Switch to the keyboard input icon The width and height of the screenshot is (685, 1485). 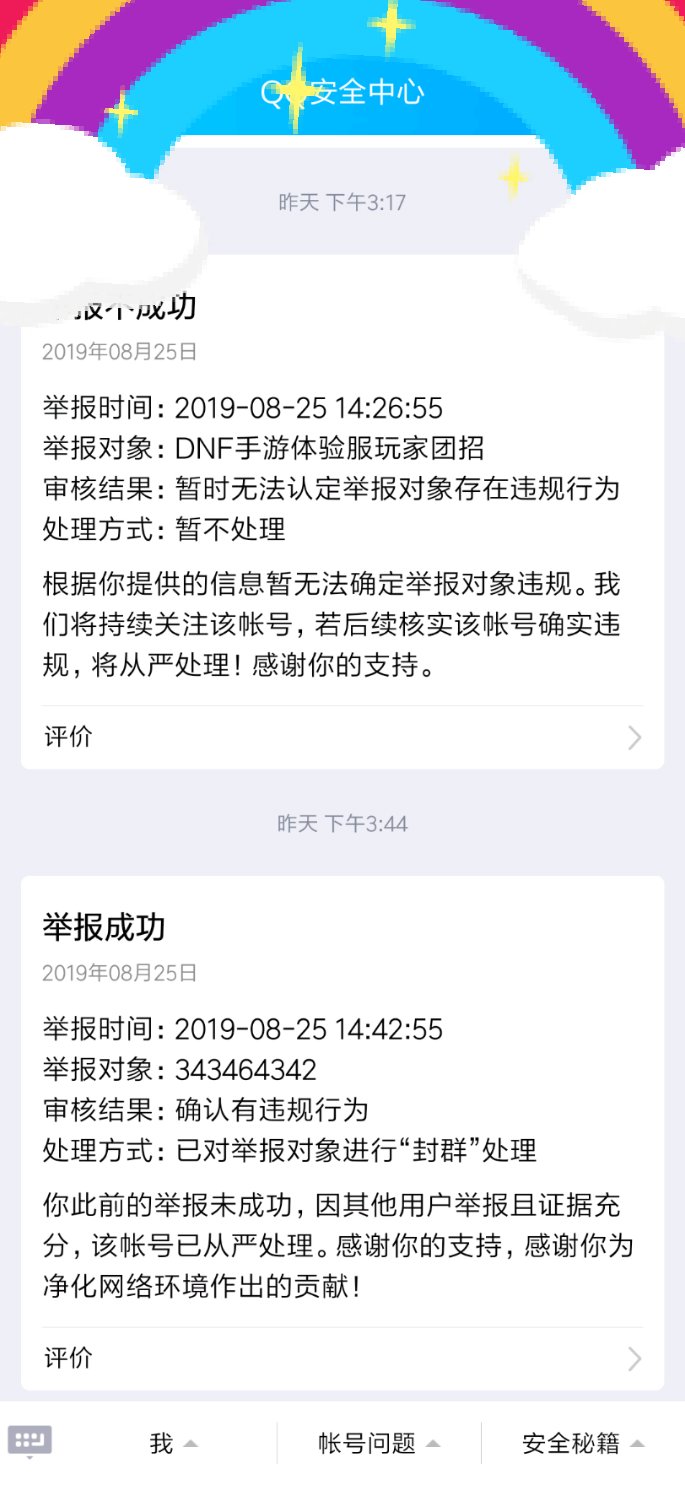point(30,1441)
